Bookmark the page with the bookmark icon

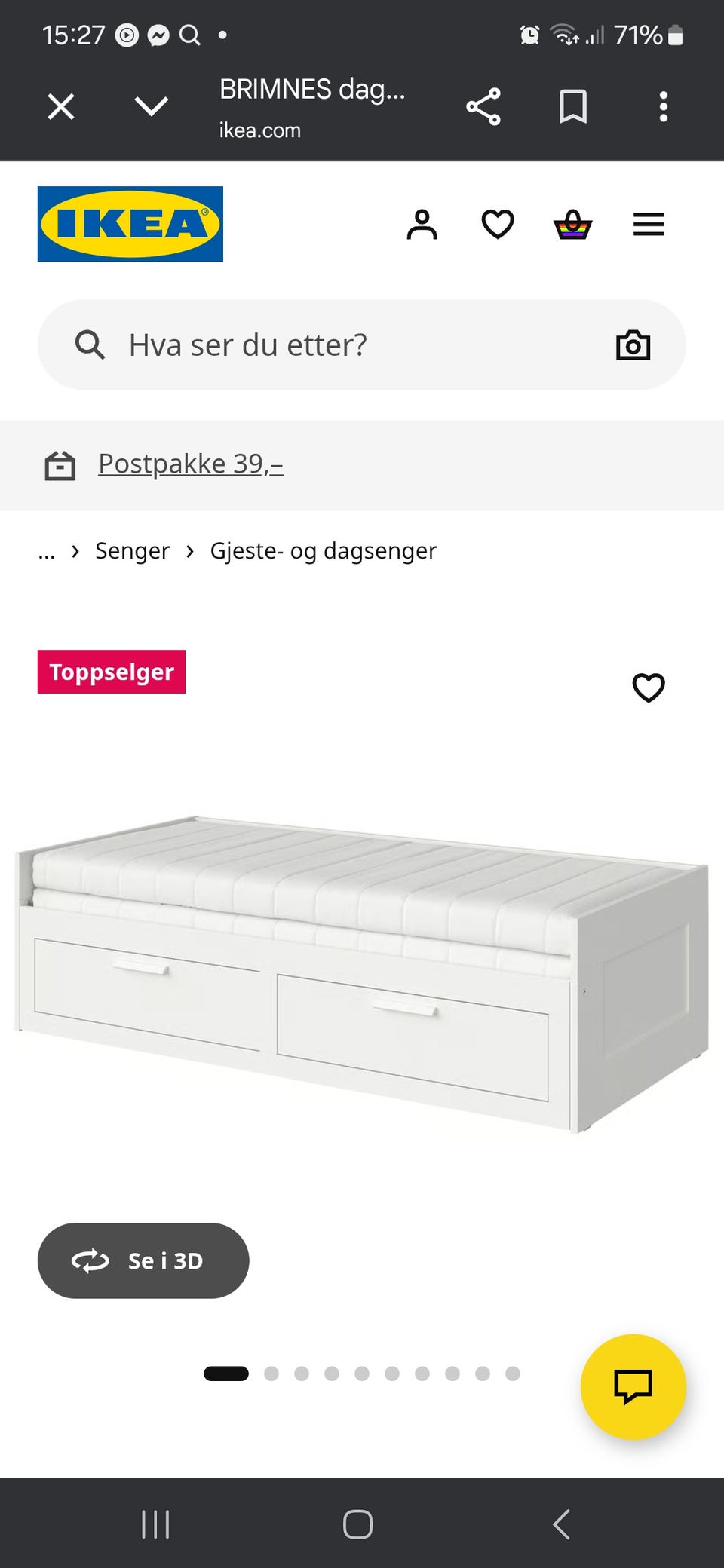tap(572, 106)
